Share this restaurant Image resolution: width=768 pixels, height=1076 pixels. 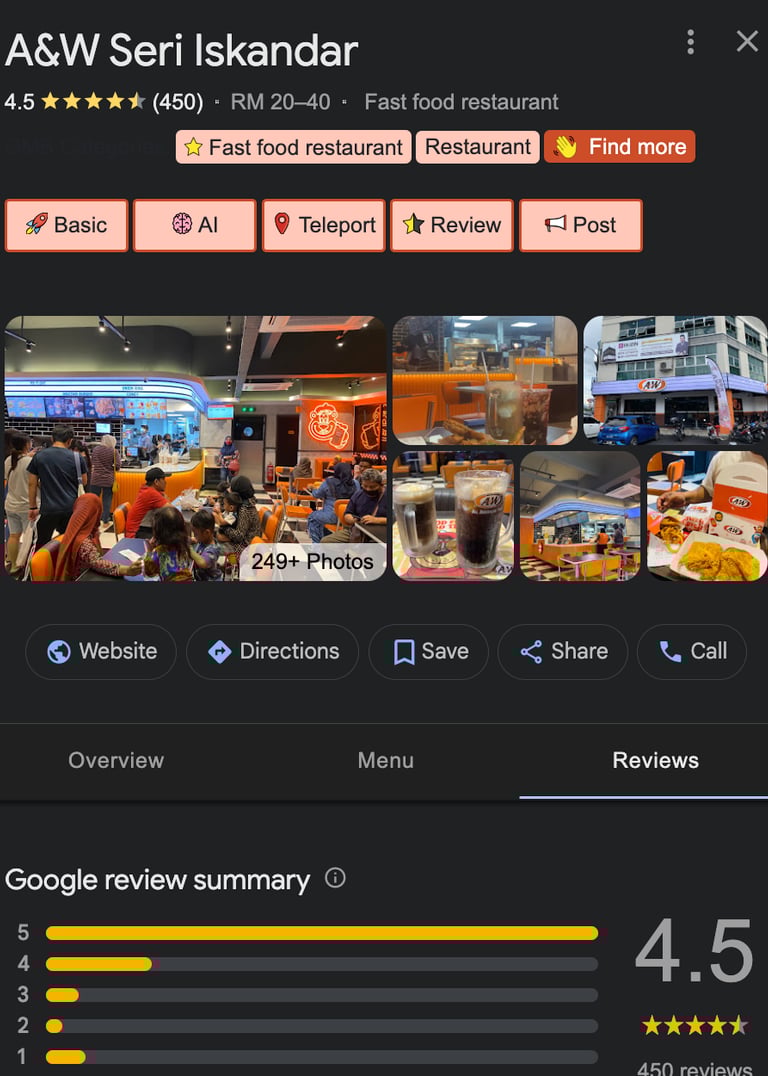click(x=563, y=651)
